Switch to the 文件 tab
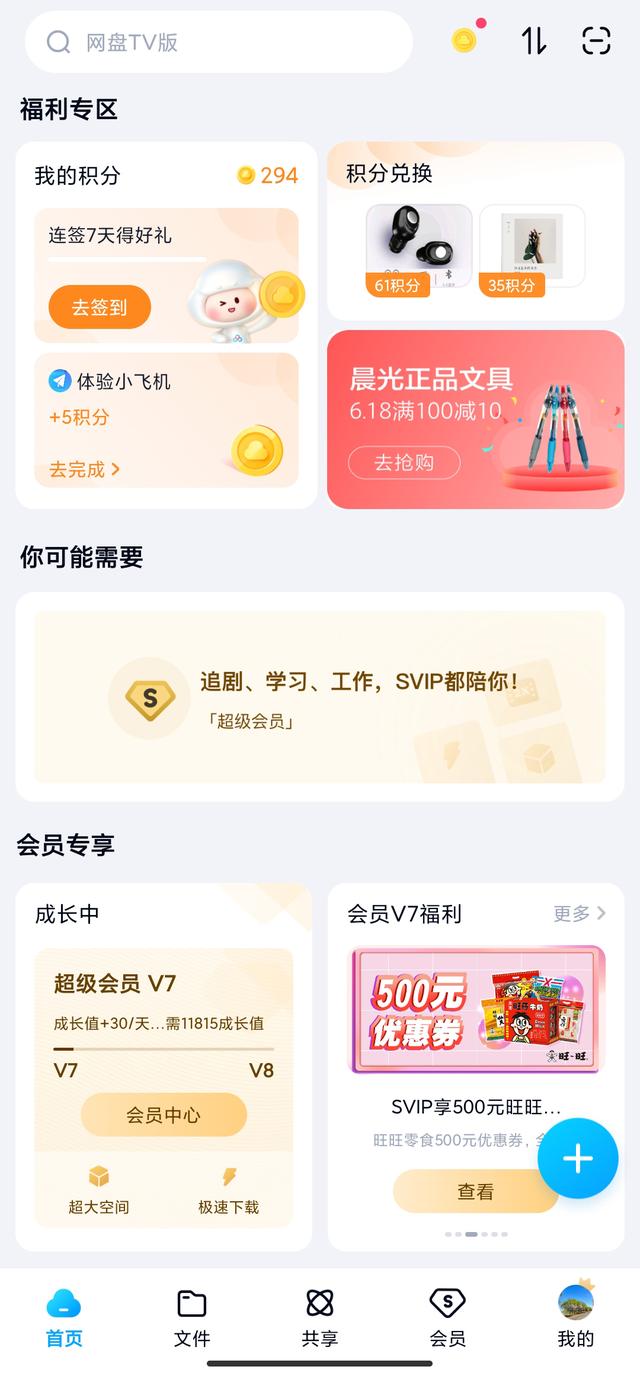 pyautogui.click(x=192, y=1317)
